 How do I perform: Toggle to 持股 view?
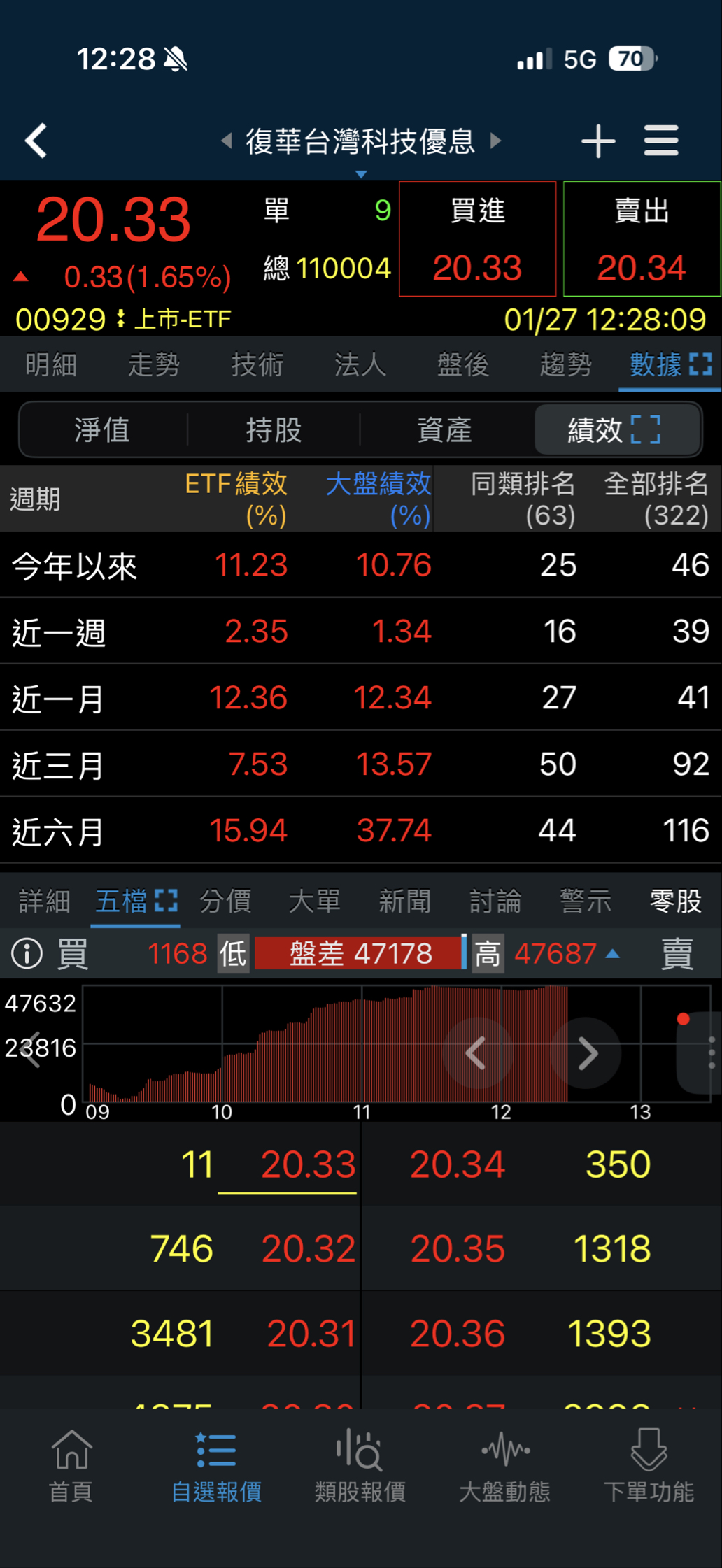click(x=274, y=429)
